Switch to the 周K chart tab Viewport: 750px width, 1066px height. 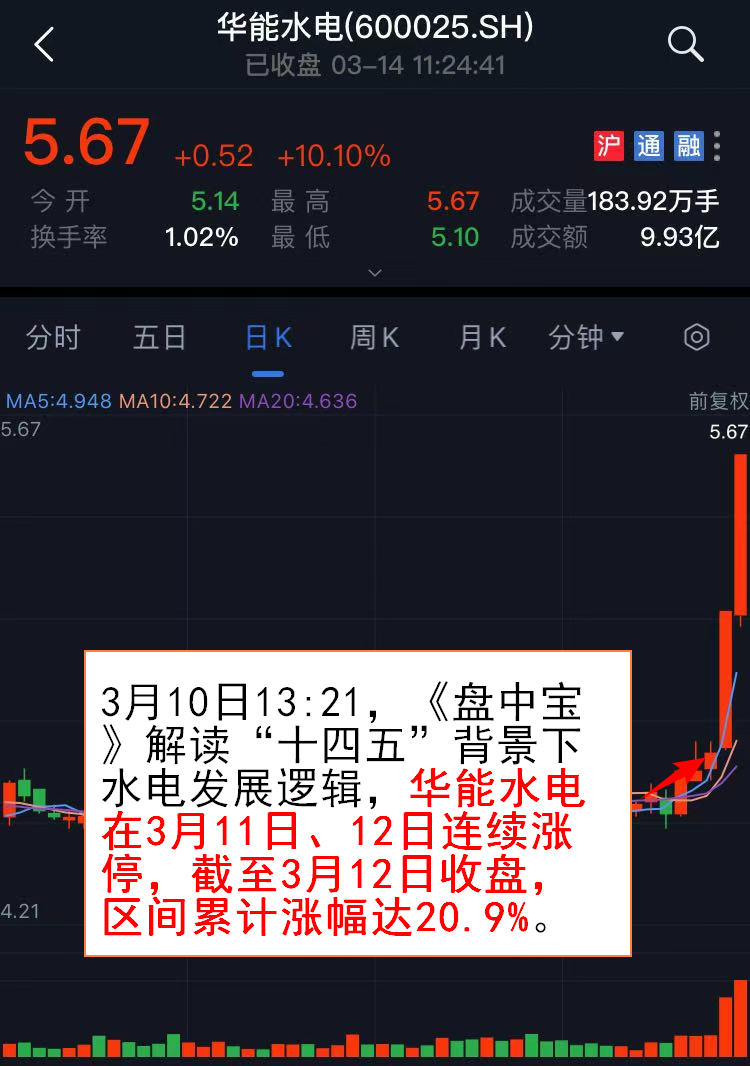pyautogui.click(x=375, y=338)
